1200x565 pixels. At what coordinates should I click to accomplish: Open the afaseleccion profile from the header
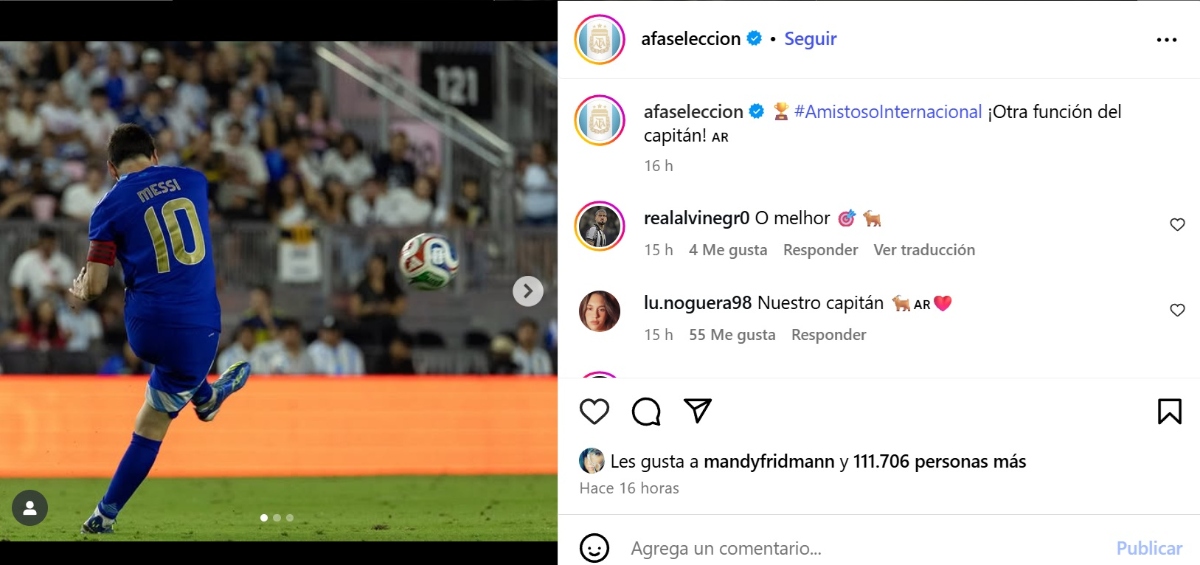coord(691,39)
